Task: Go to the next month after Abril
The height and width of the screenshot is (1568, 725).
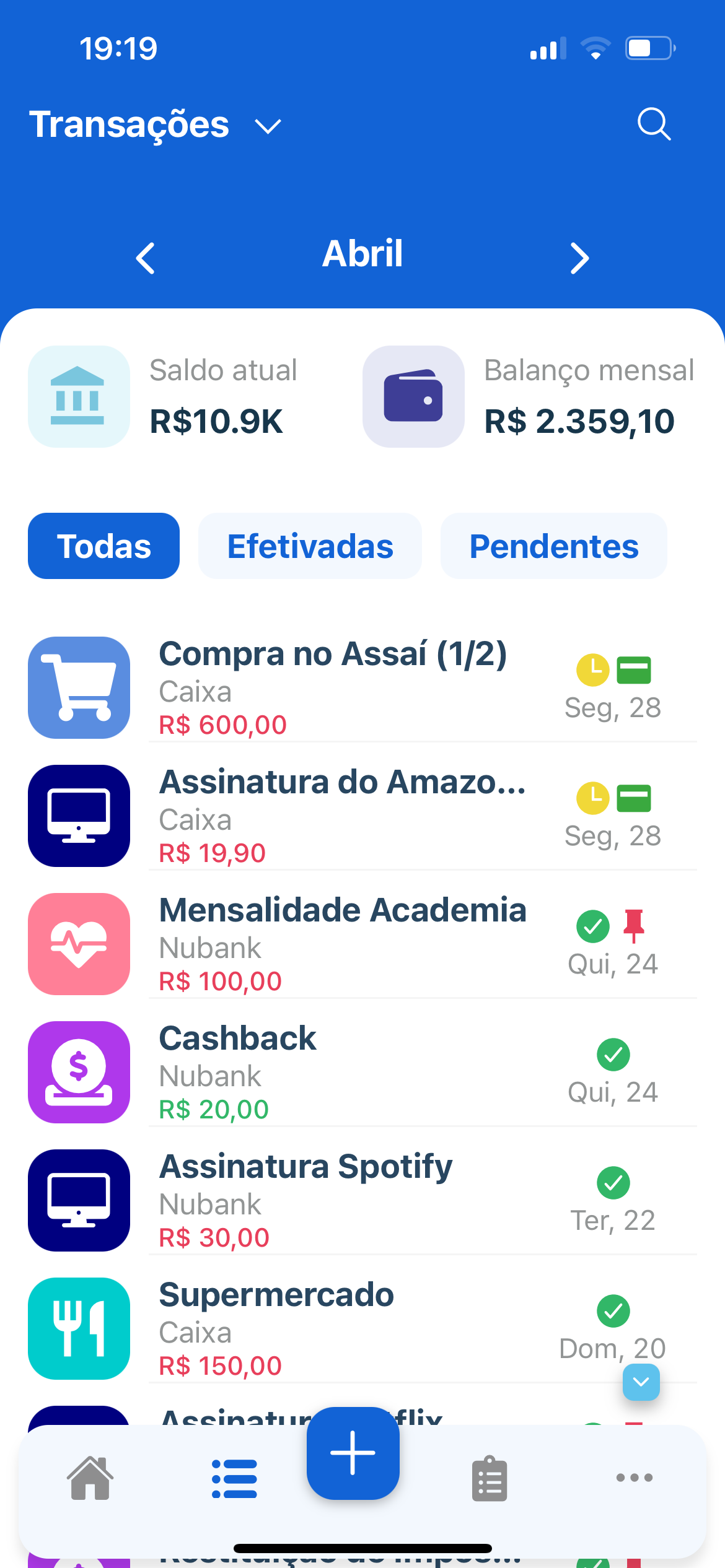Action: [x=579, y=258]
